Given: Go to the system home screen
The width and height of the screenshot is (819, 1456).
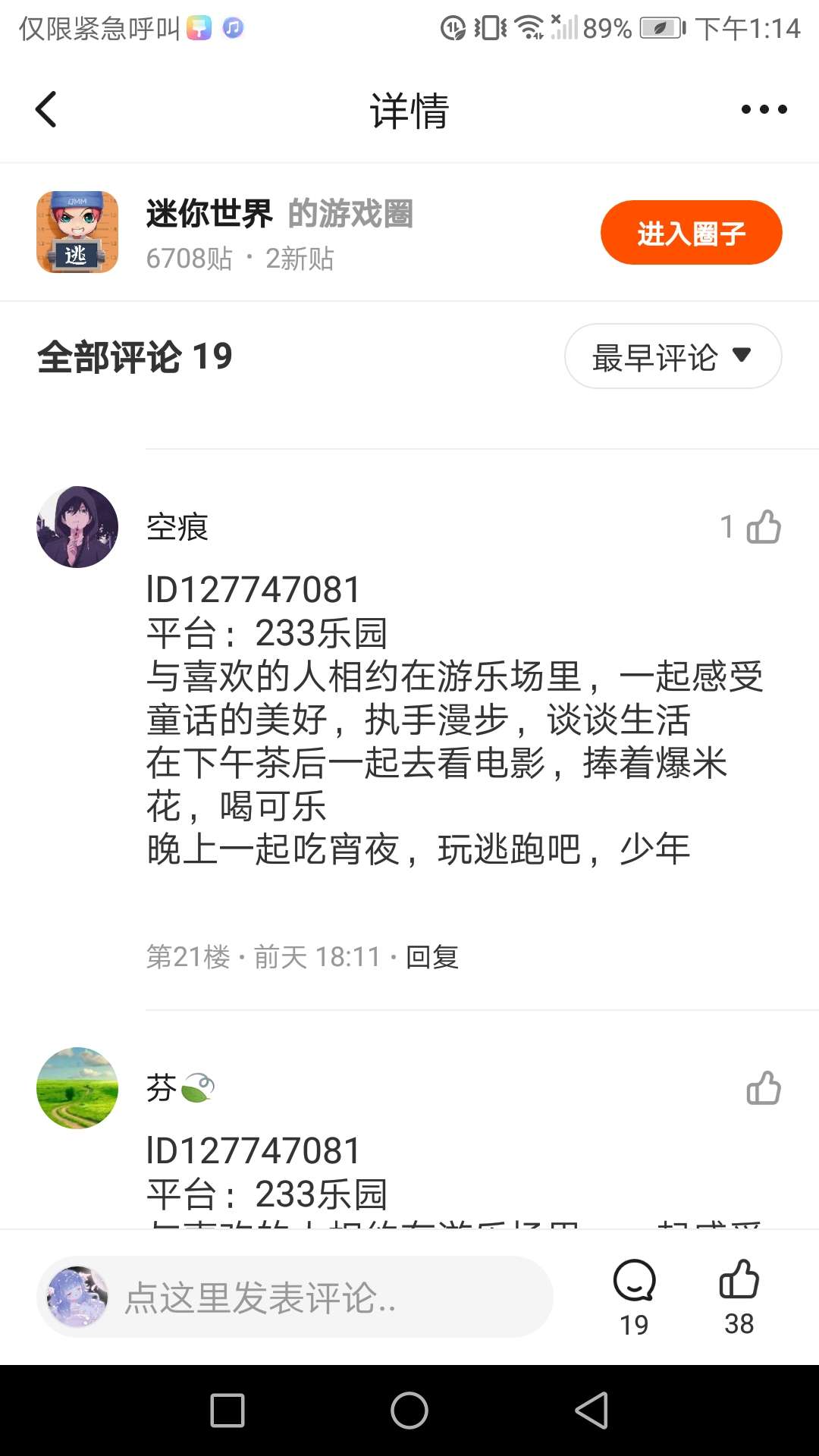Looking at the screenshot, I should 409,1410.
